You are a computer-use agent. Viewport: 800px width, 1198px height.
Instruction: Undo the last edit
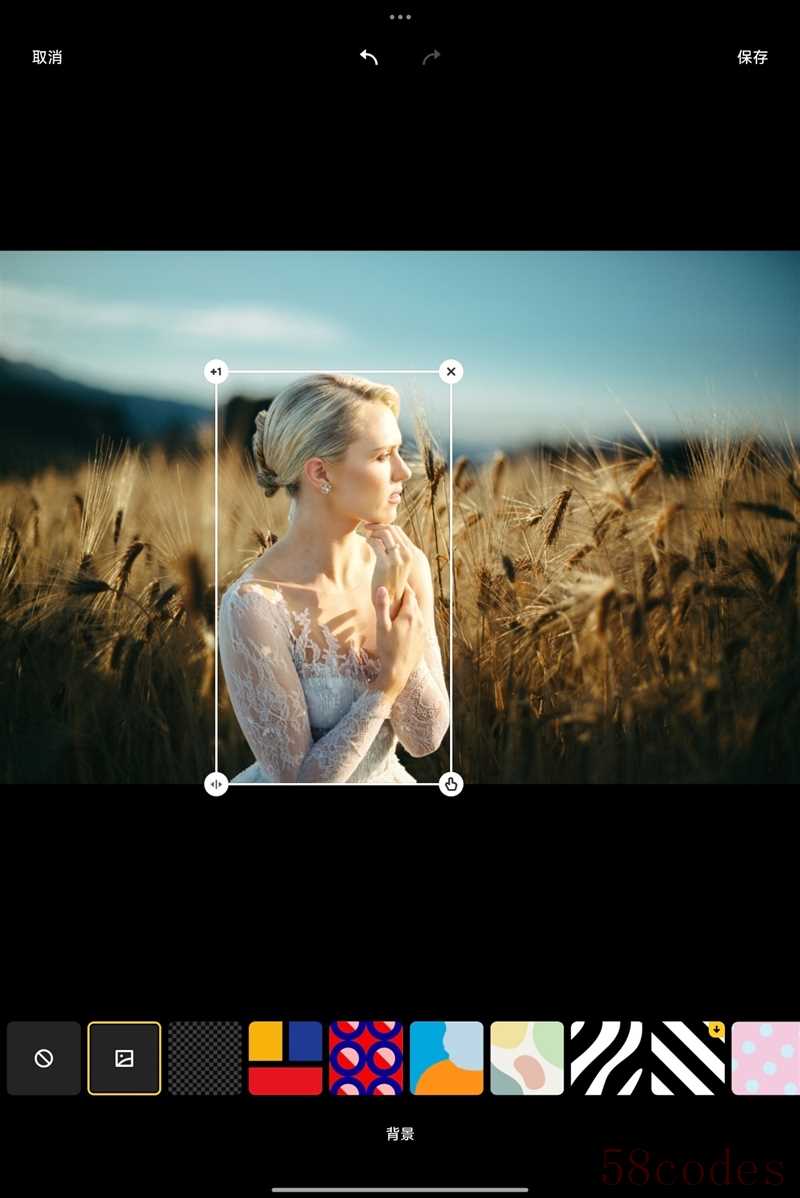(369, 57)
